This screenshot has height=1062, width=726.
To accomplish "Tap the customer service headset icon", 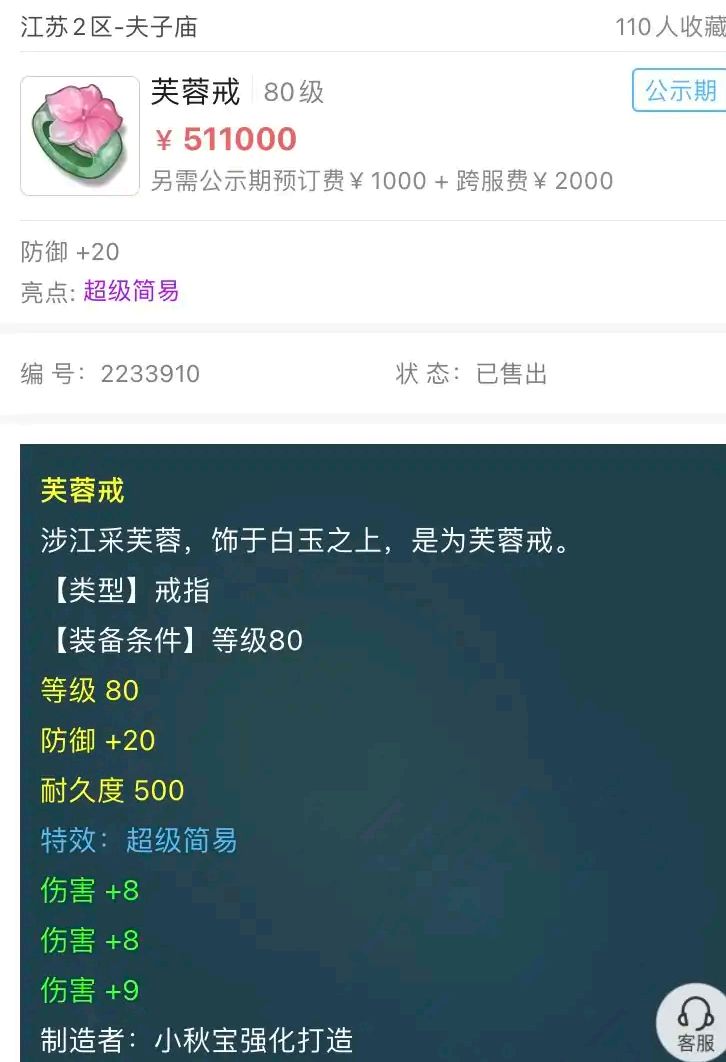I will pyautogui.click(x=691, y=1019).
